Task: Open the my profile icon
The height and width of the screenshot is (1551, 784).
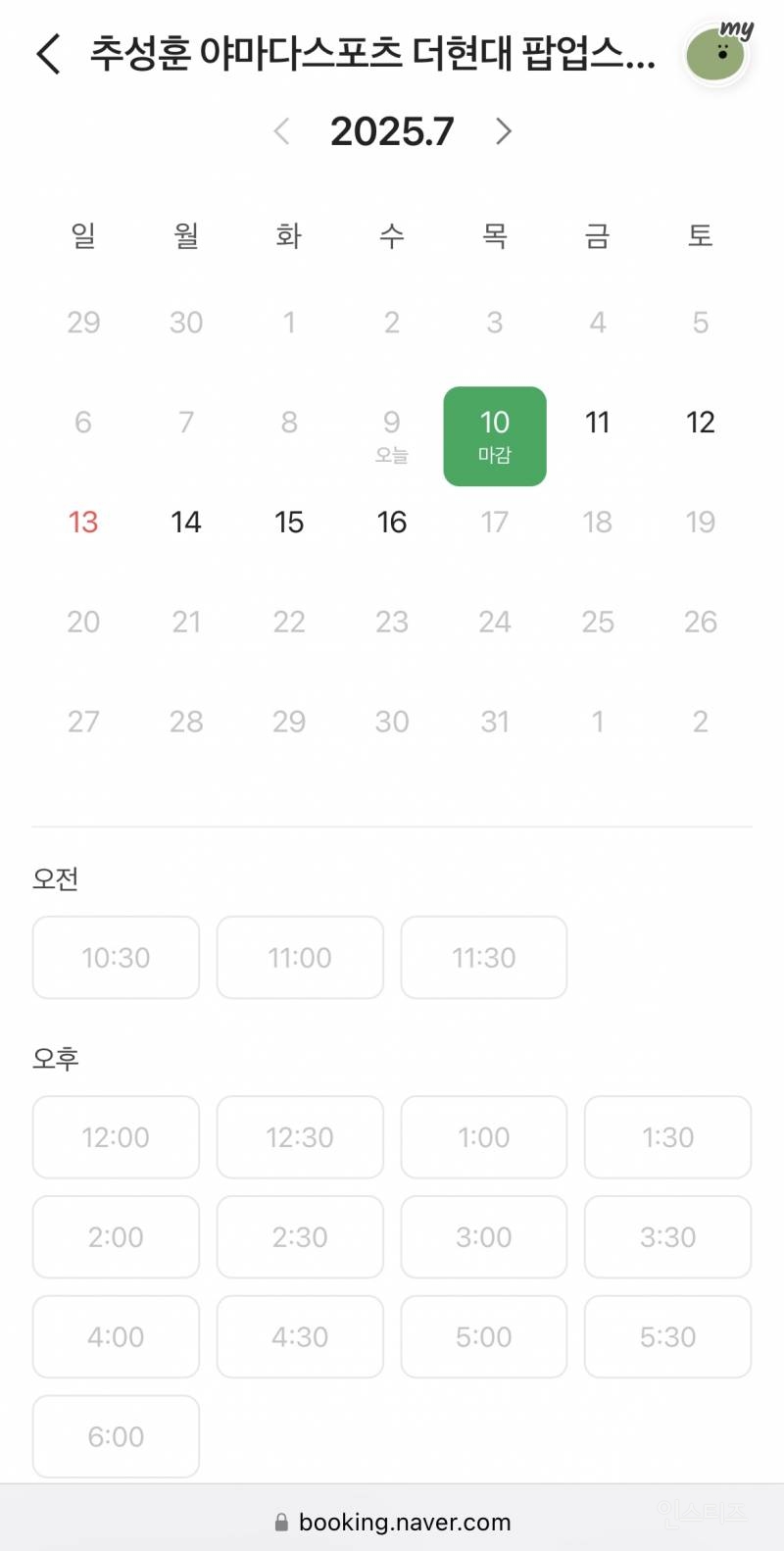Action: pyautogui.click(x=719, y=53)
